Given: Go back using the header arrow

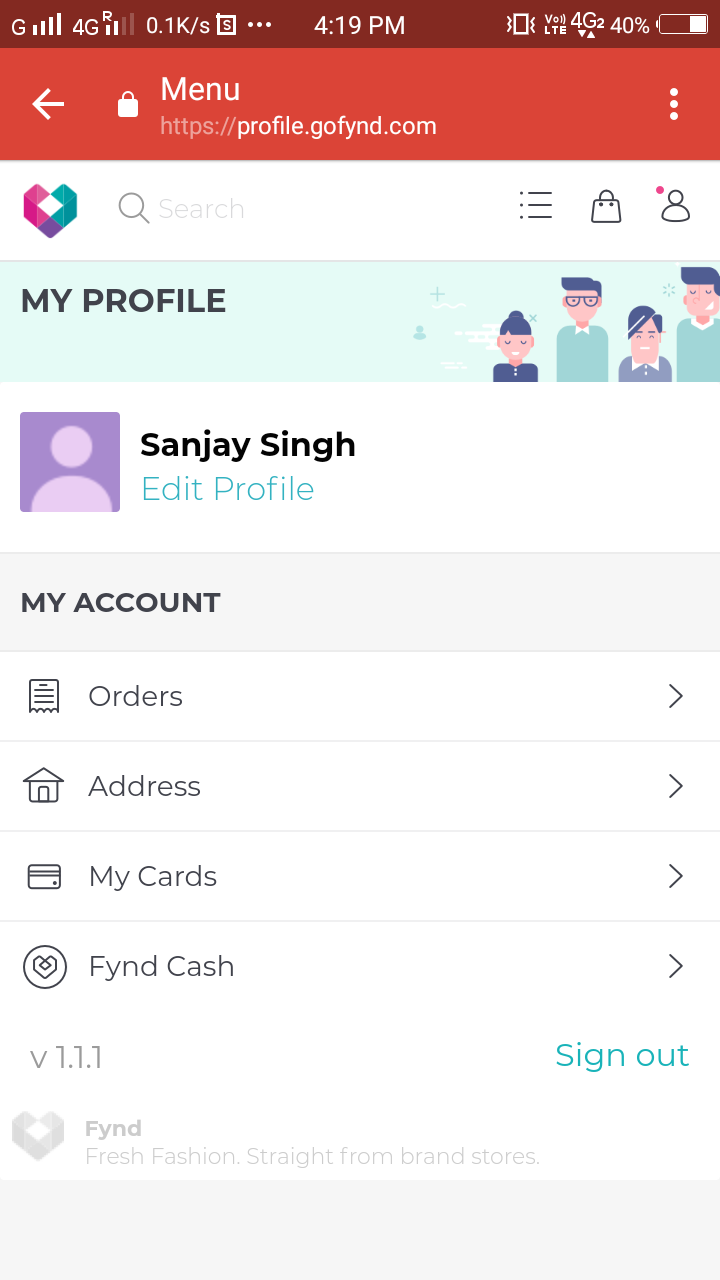Looking at the screenshot, I should (x=48, y=104).
